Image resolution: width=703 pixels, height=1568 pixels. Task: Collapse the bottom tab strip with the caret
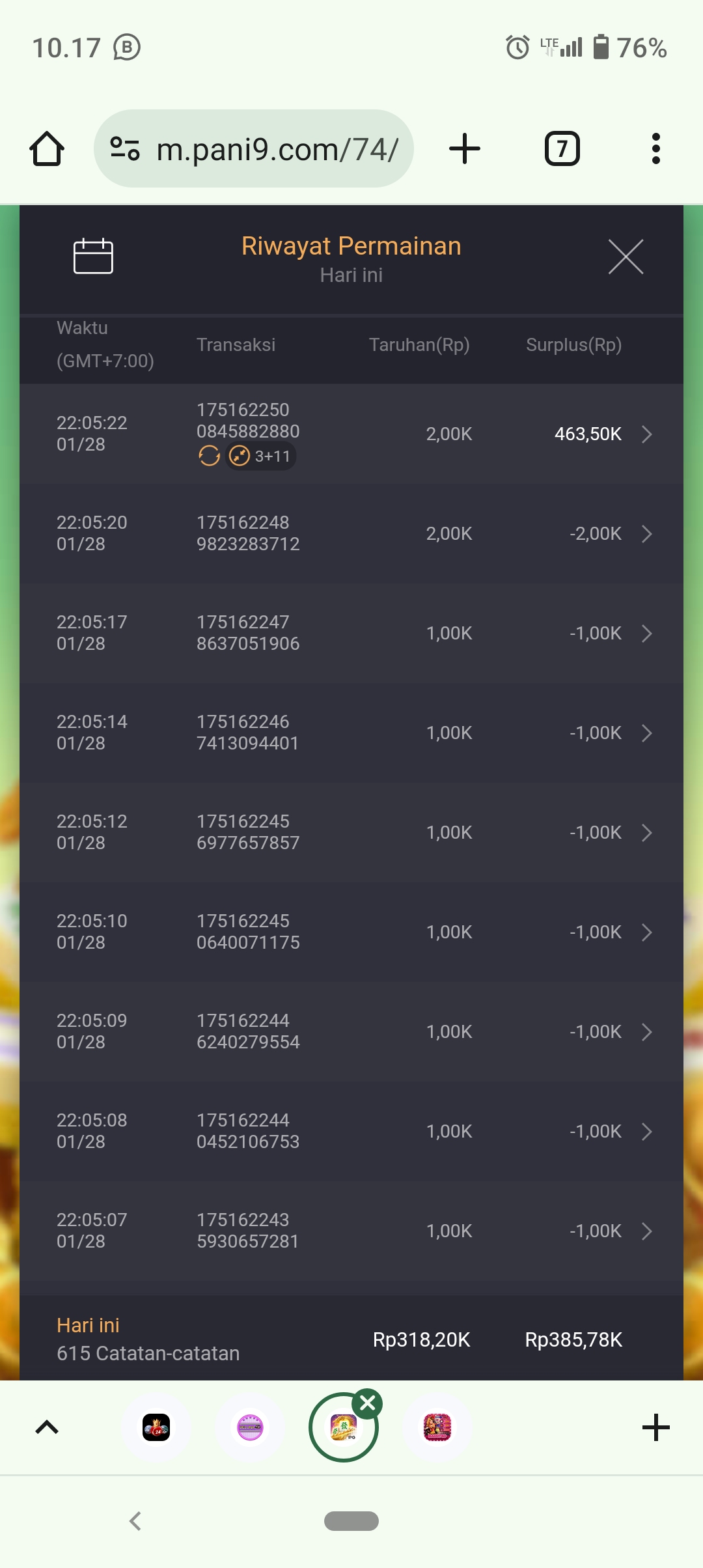47,1427
